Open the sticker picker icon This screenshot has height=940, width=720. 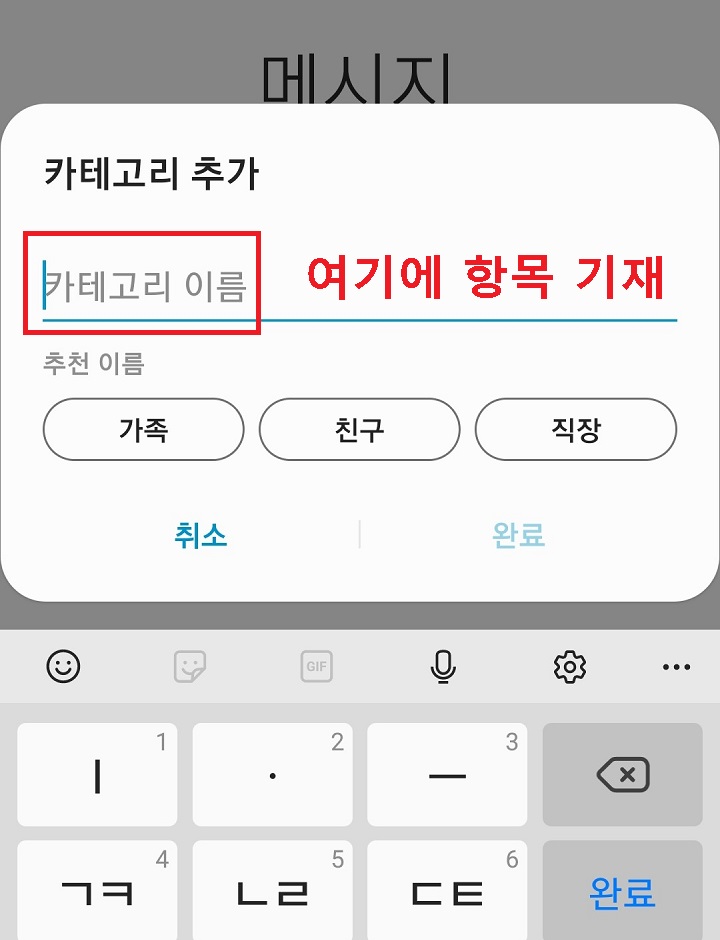tap(190, 666)
